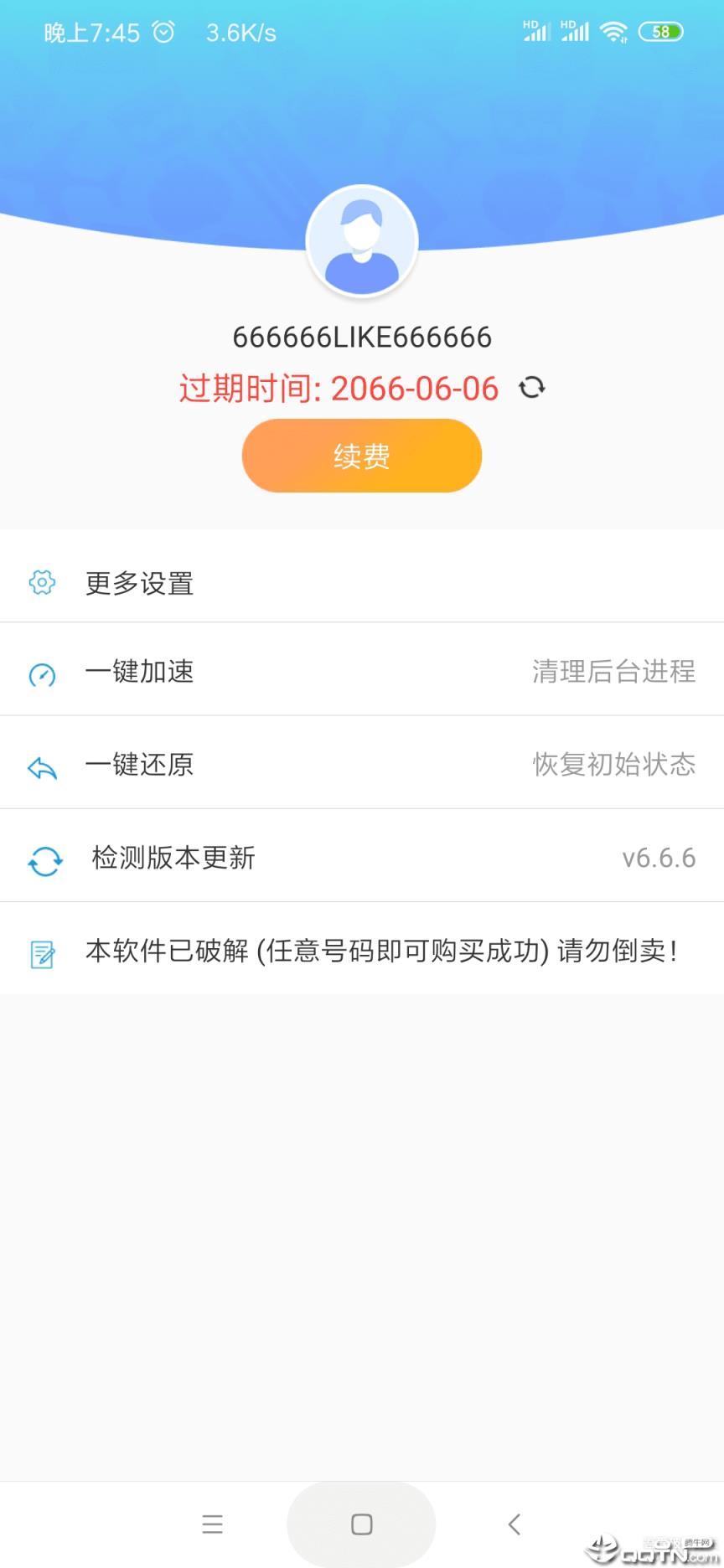
Task: Click the 更多设置 settings row
Action: [335, 583]
